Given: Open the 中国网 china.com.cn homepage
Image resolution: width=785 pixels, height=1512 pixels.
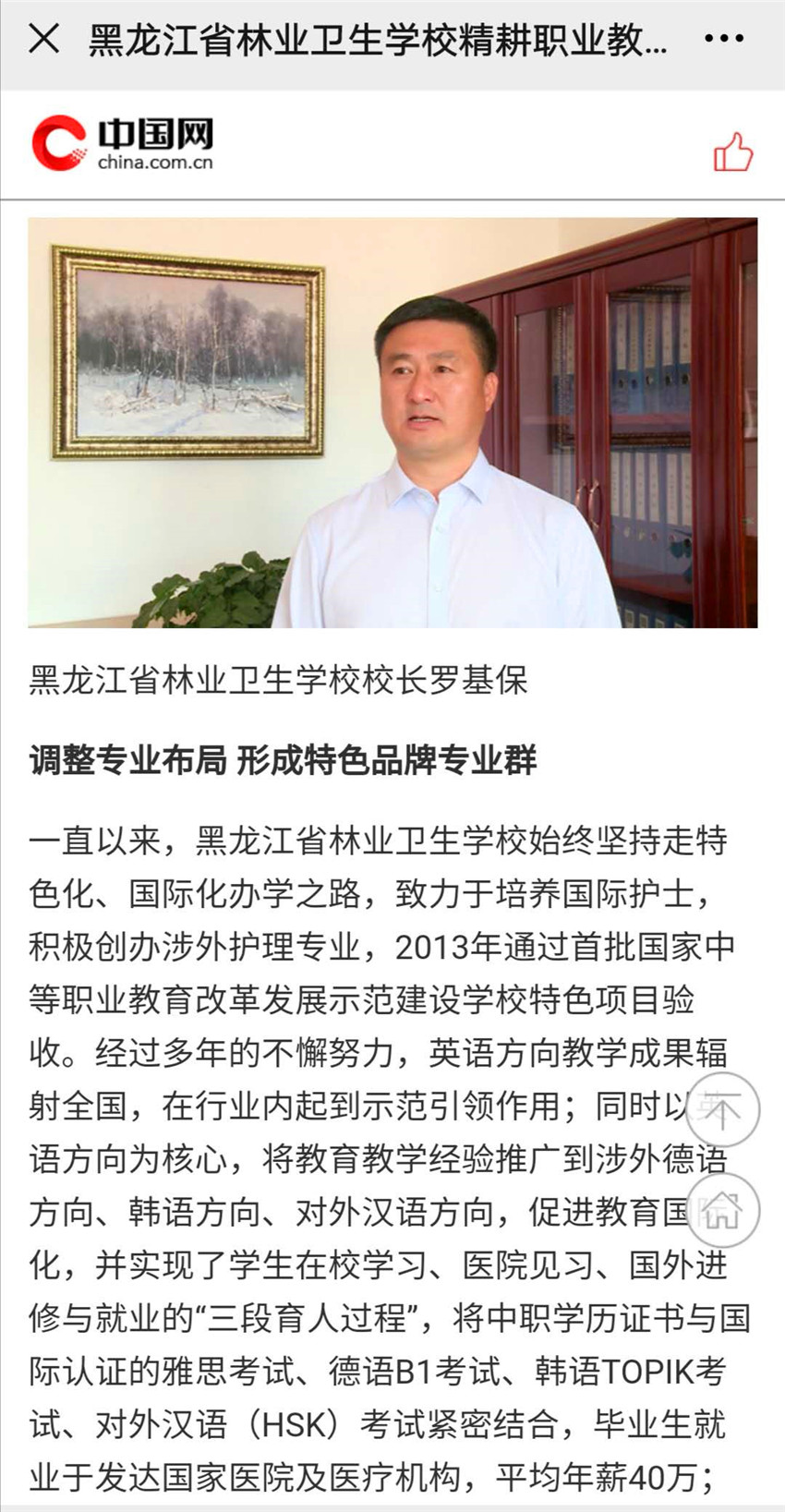Looking at the screenshot, I should coord(123,143).
